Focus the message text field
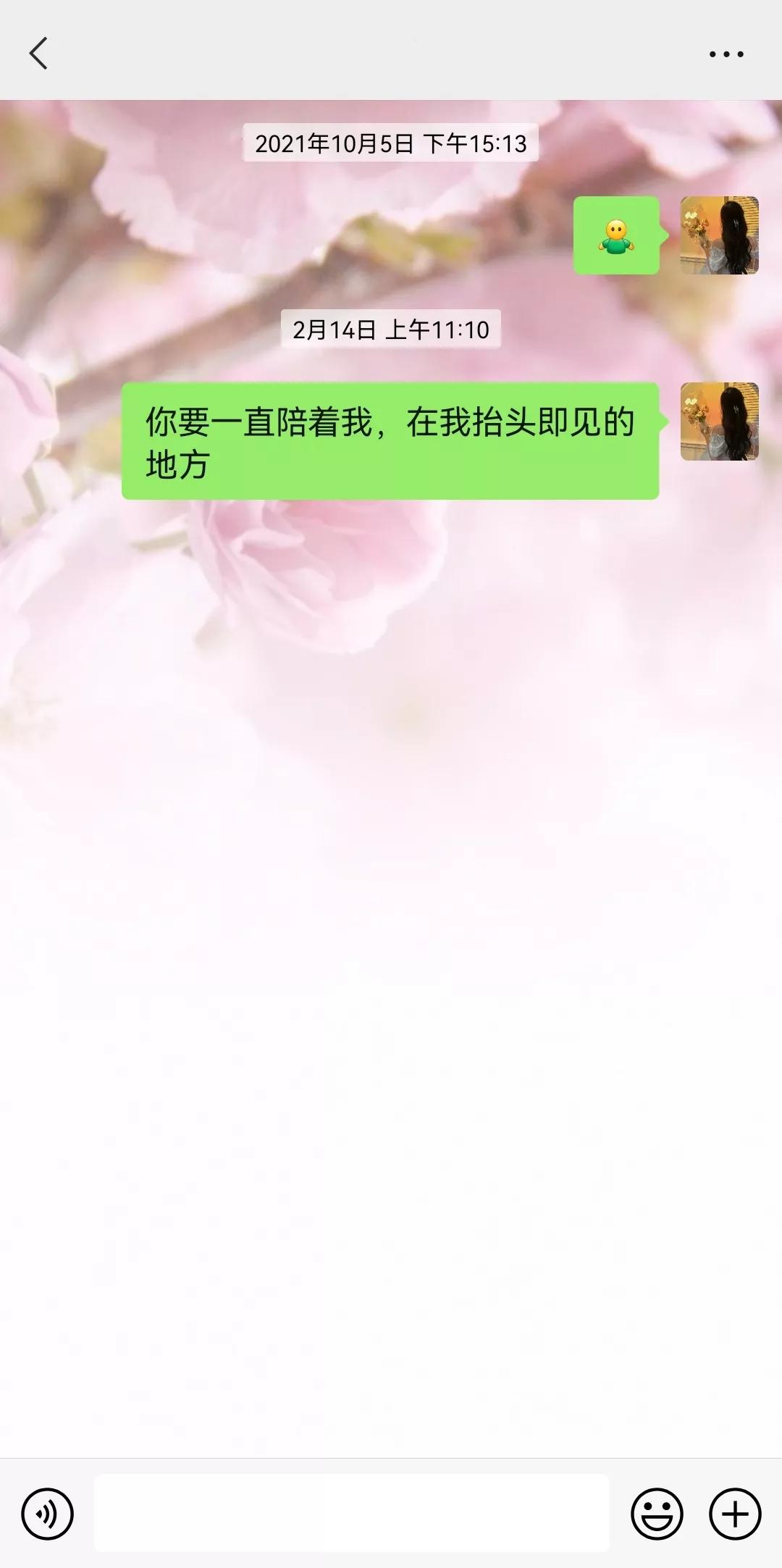782x1568 pixels. pyautogui.click(x=351, y=1512)
